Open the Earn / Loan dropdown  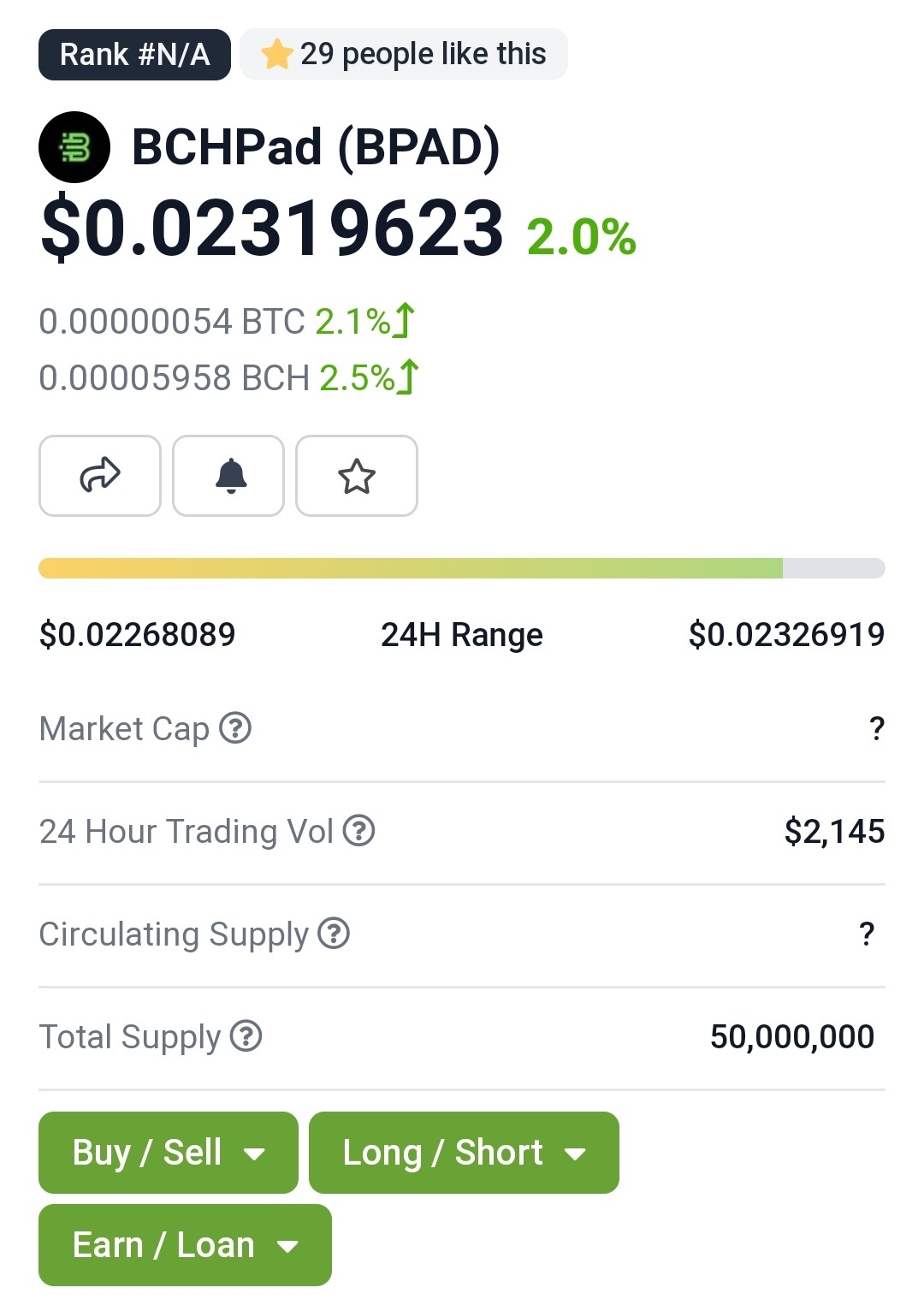[x=185, y=1245]
